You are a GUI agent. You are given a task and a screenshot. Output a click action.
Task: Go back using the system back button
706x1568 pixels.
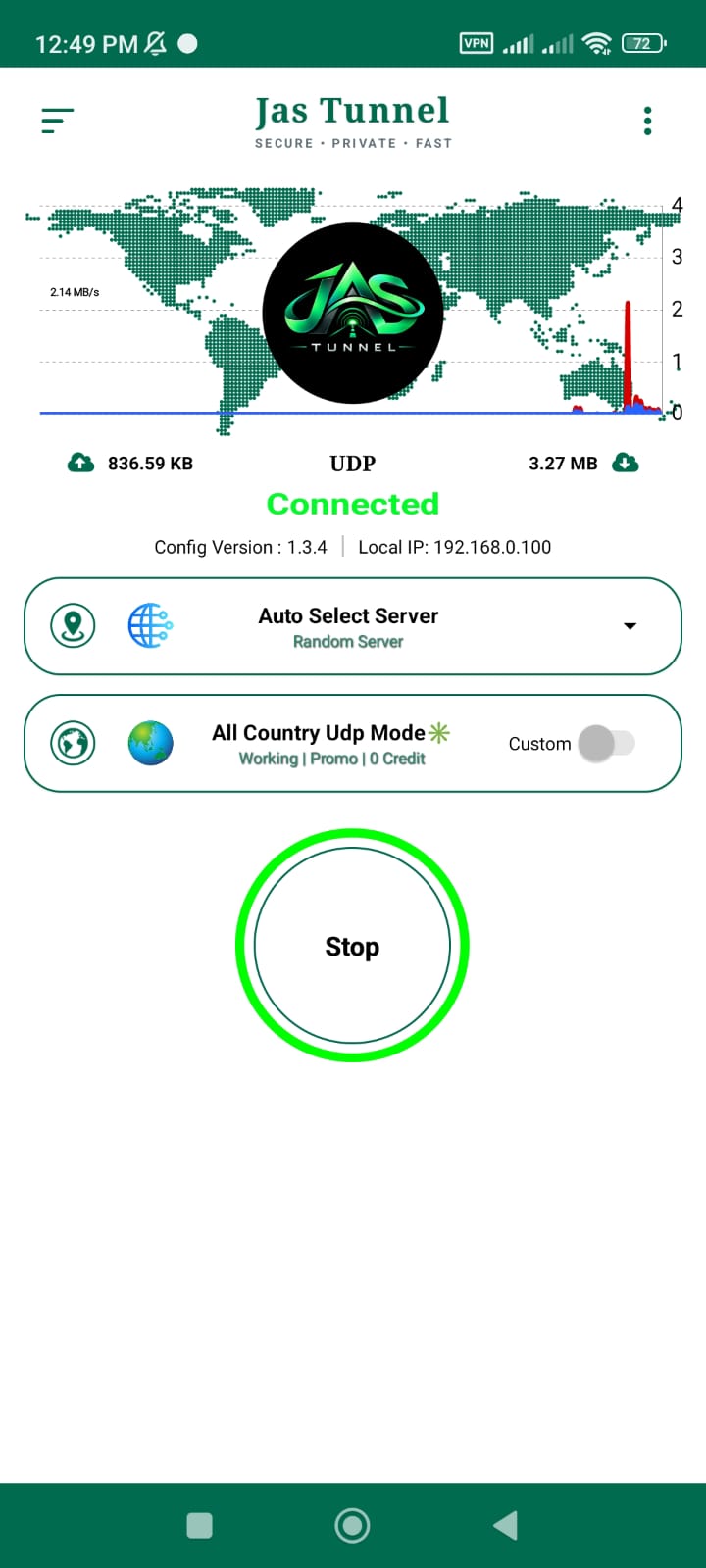505,1525
